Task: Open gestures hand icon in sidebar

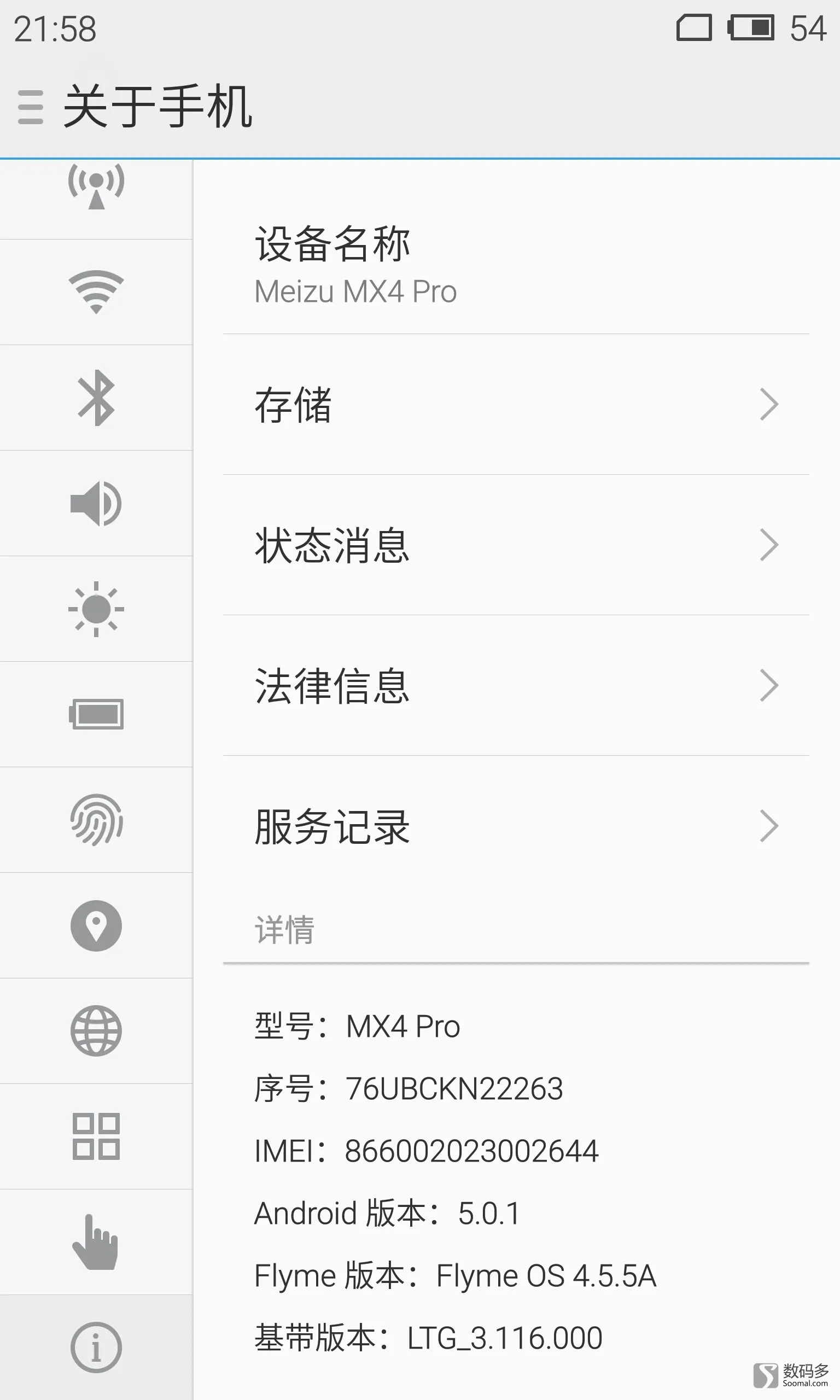Action: click(96, 1242)
